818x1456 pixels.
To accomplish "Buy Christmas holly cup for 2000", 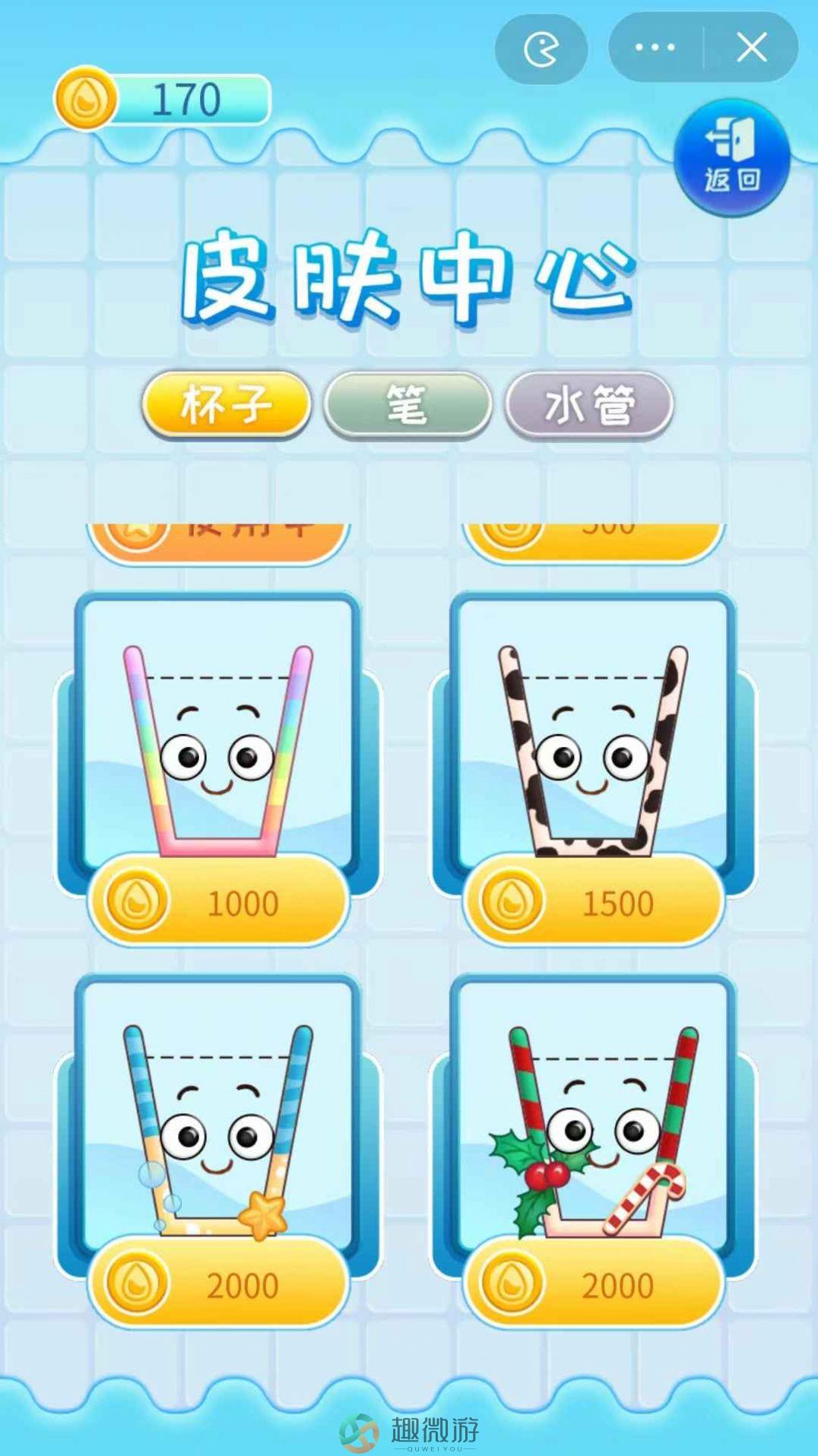I will (x=594, y=1284).
